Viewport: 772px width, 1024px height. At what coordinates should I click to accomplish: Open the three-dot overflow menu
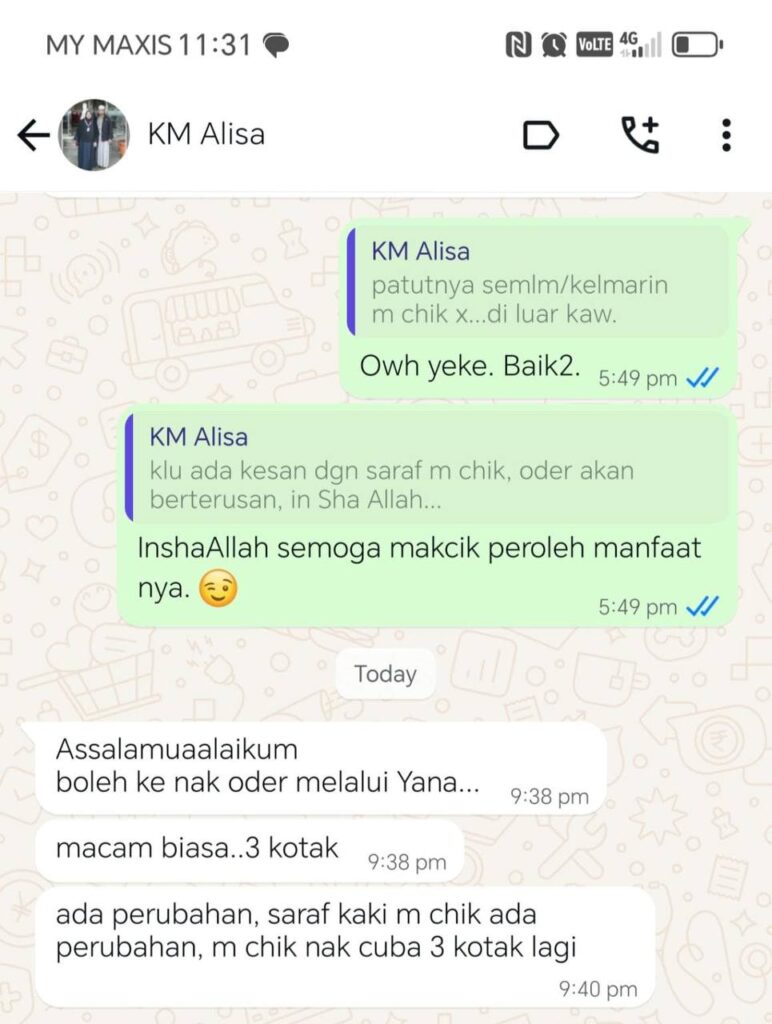pos(726,135)
